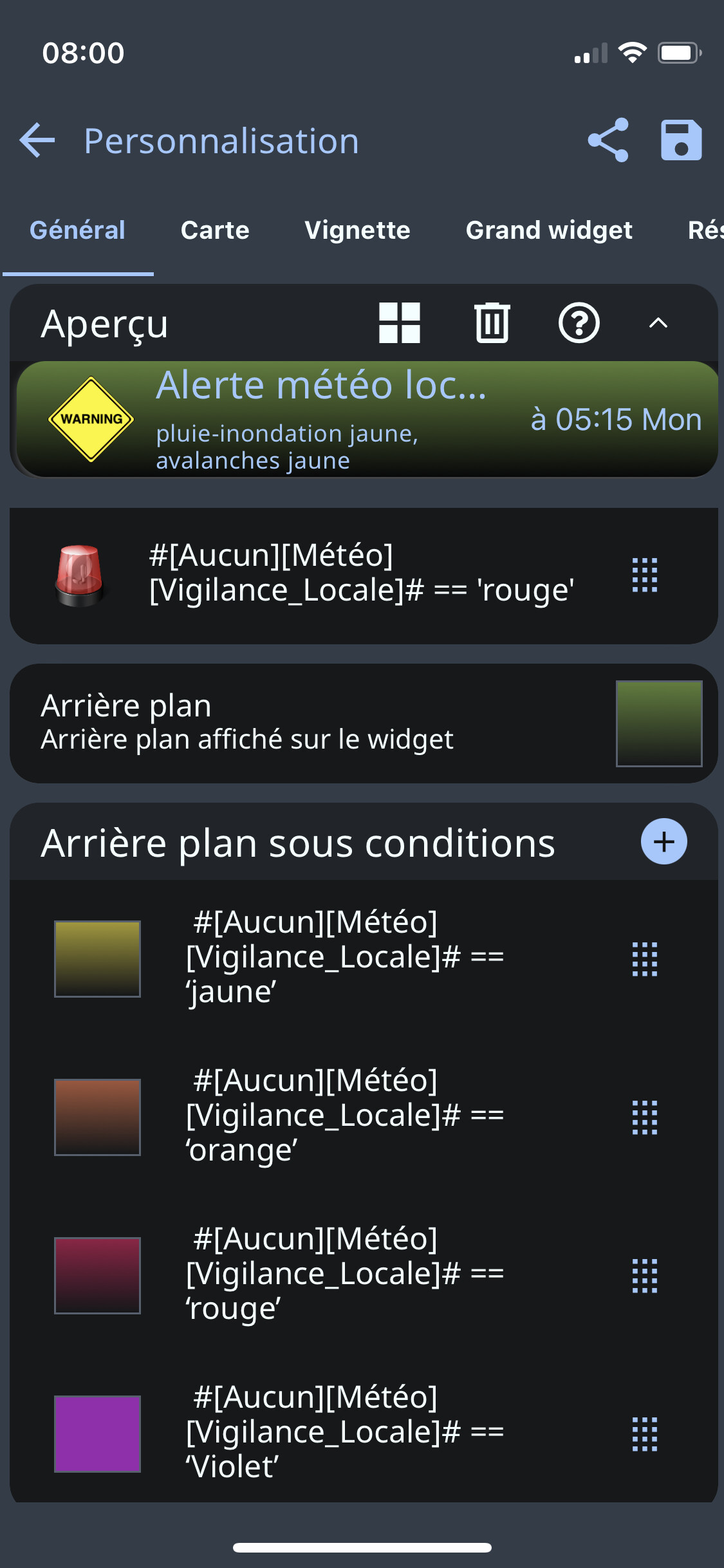
Task: Go back from Personnalisation
Action: click(37, 140)
